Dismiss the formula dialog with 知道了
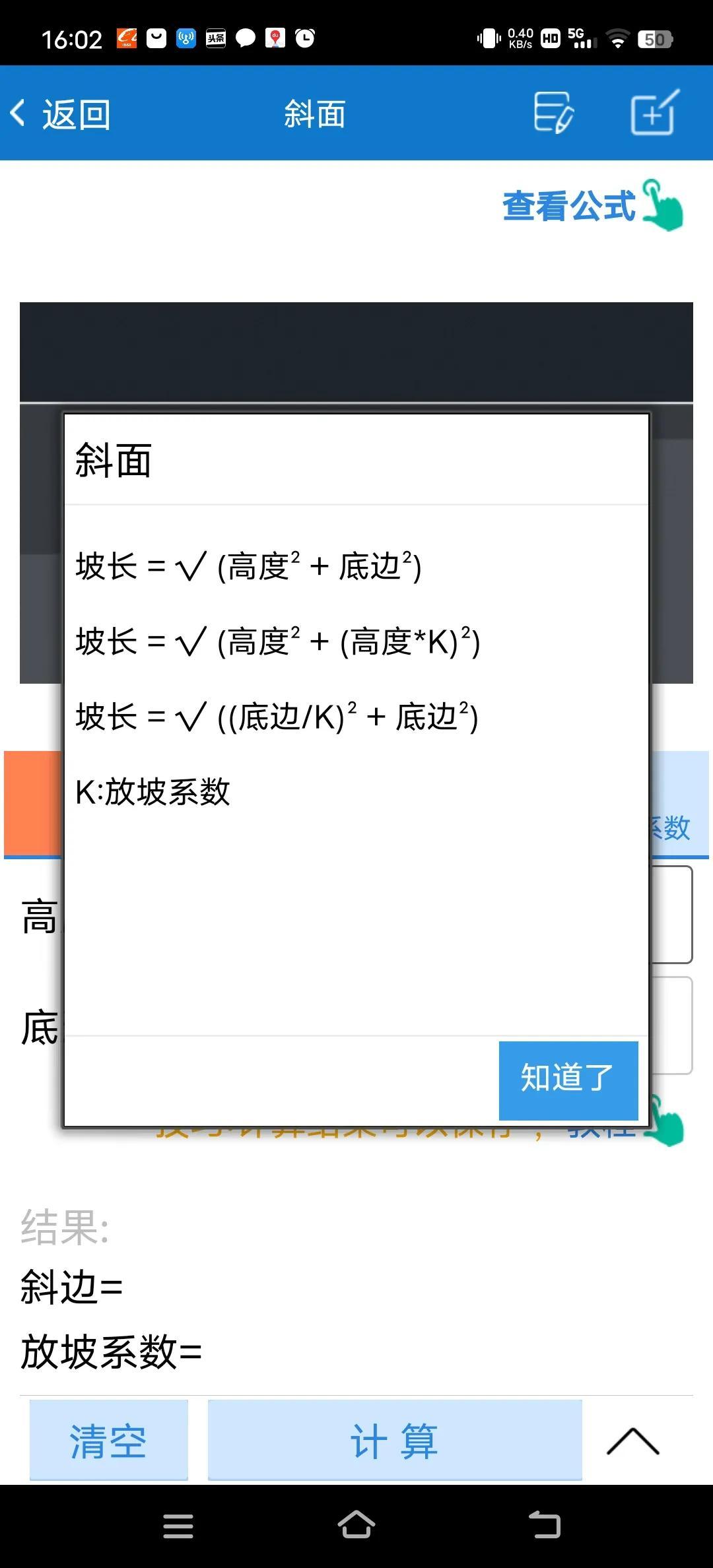Image resolution: width=713 pixels, height=1568 pixels. click(x=568, y=1080)
